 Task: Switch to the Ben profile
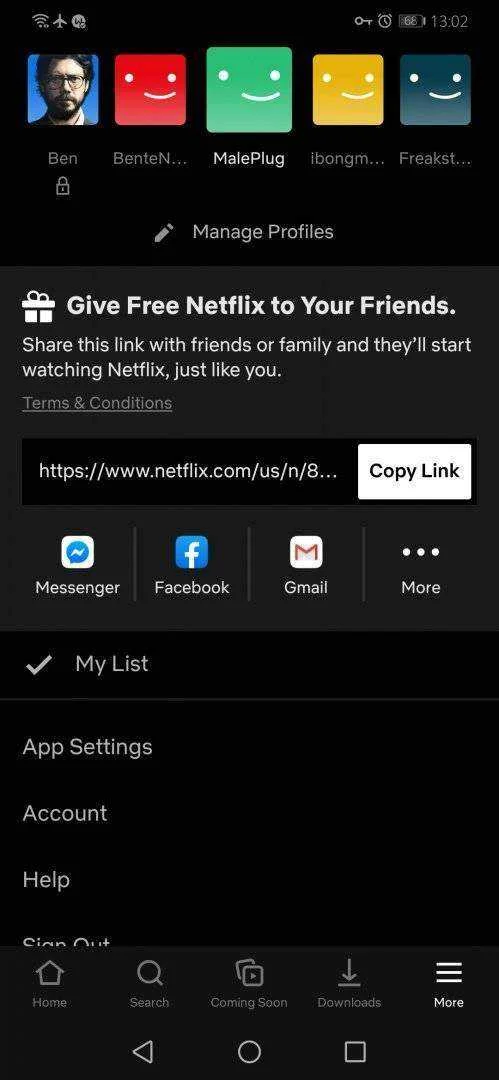pyautogui.click(x=63, y=90)
